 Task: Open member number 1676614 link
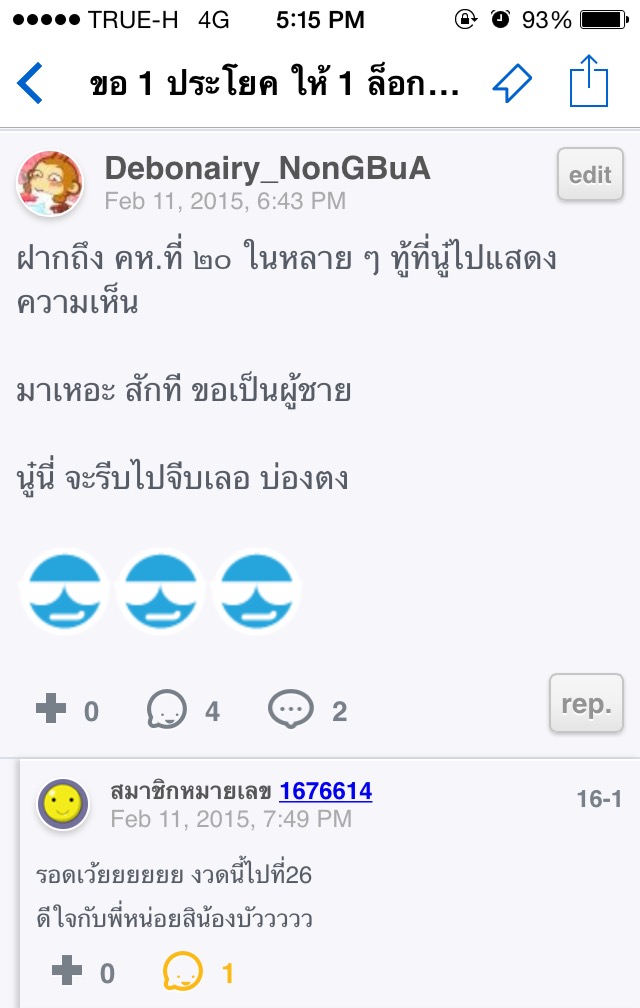point(326,791)
